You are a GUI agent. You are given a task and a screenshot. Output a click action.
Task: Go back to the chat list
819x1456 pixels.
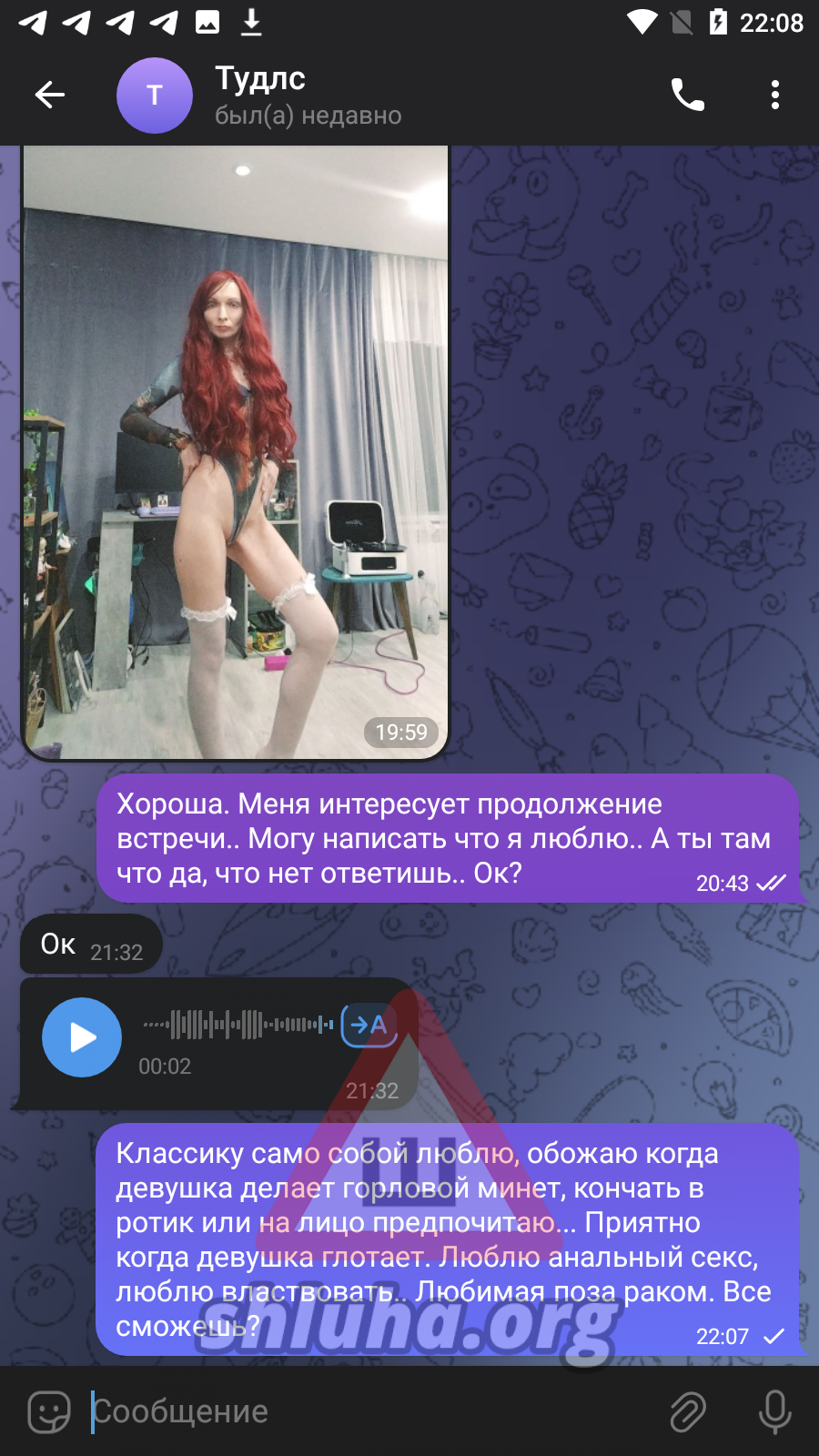(x=50, y=95)
